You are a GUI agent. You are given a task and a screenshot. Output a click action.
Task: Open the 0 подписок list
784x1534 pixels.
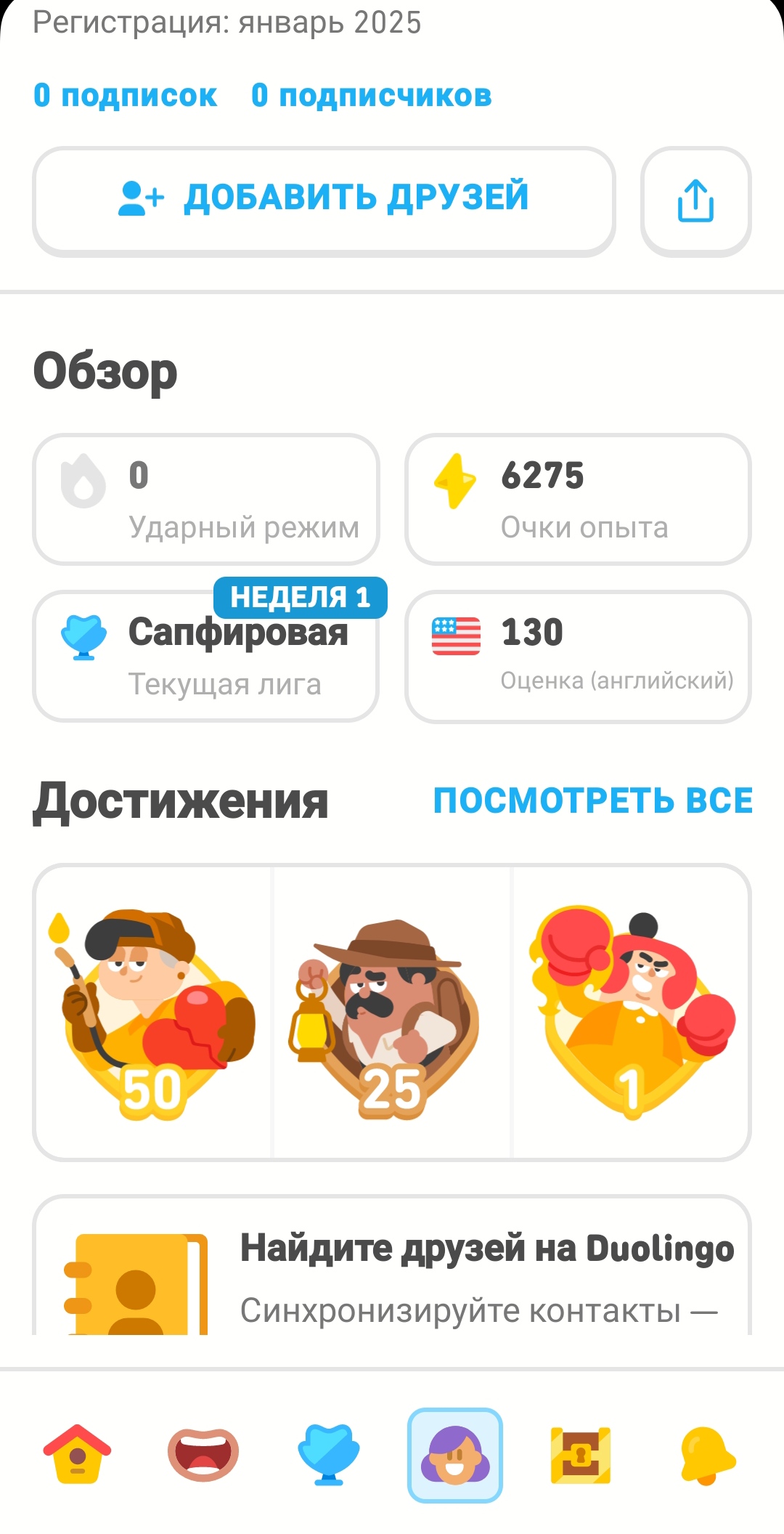click(x=125, y=95)
